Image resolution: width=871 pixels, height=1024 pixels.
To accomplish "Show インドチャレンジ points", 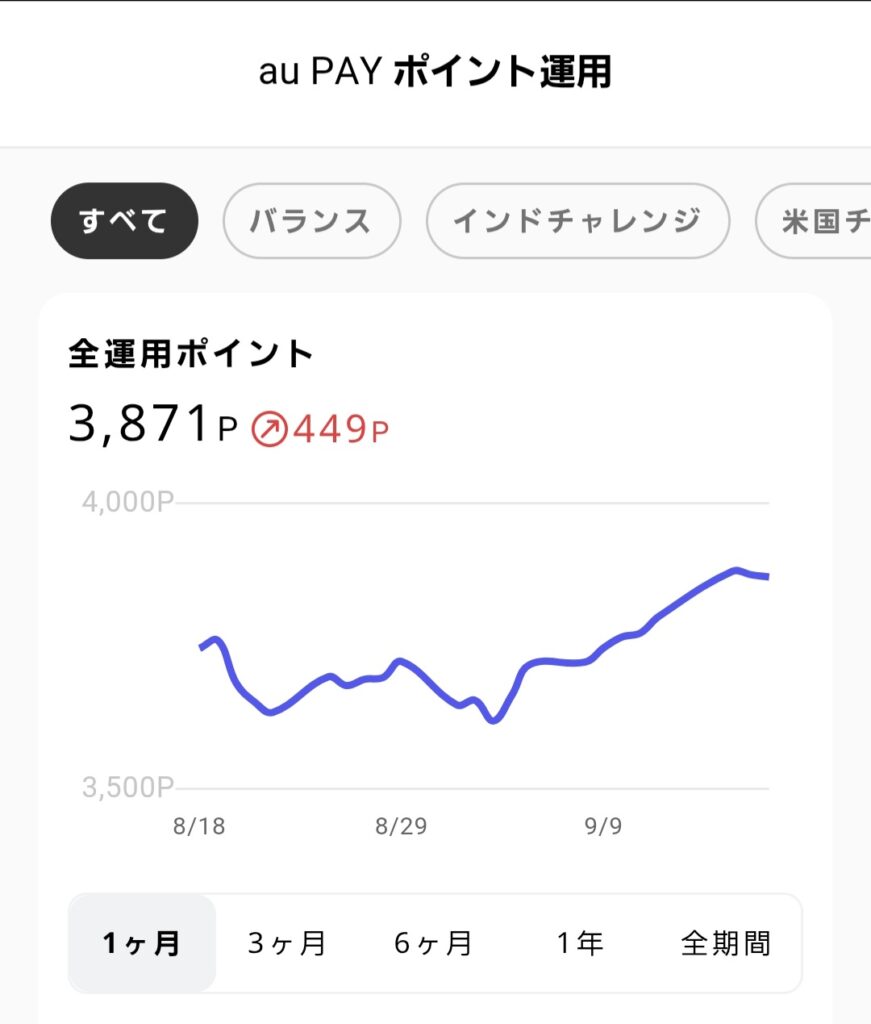I will coord(577,221).
